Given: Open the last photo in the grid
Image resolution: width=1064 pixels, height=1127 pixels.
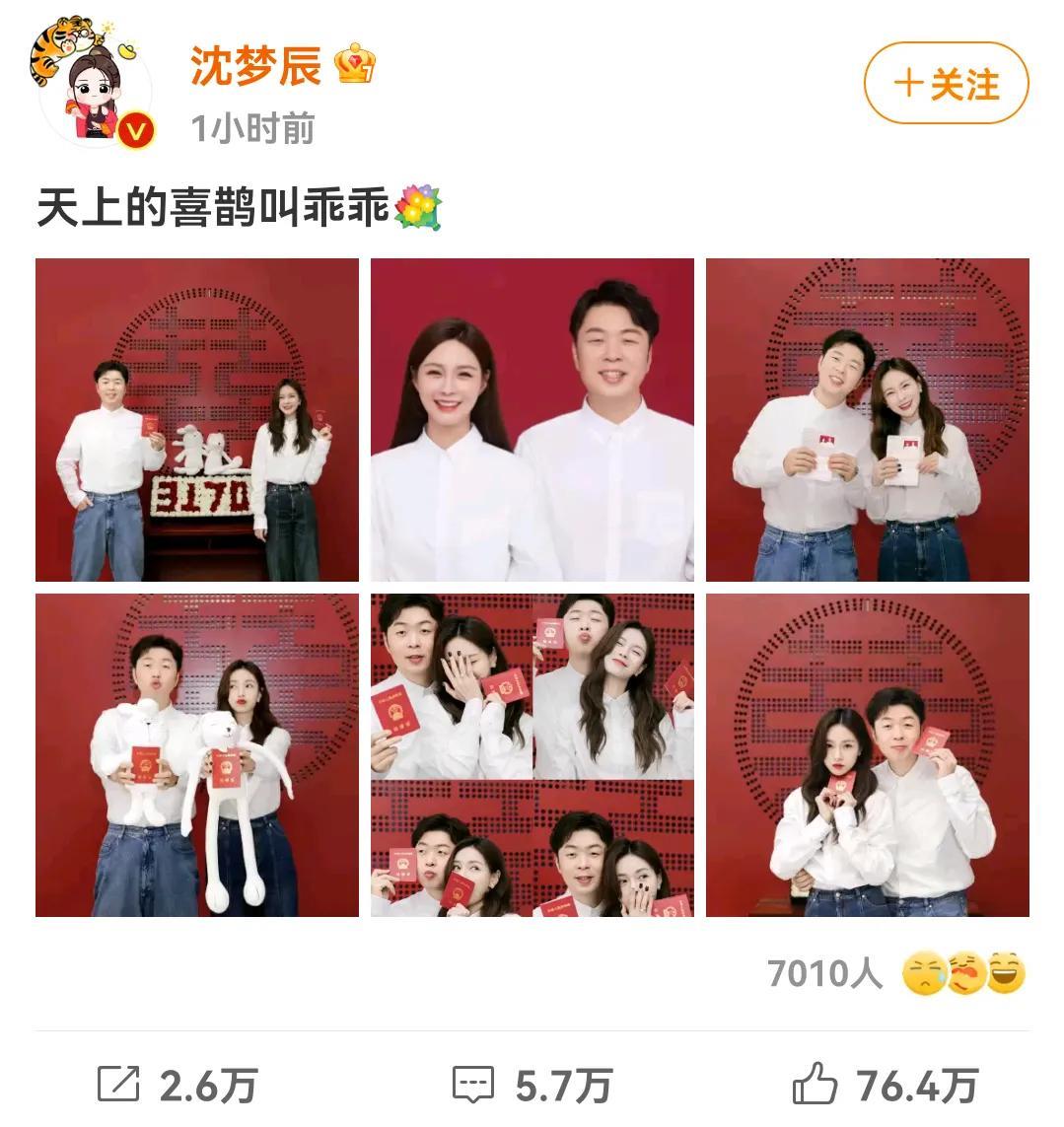Looking at the screenshot, I should point(867,755).
